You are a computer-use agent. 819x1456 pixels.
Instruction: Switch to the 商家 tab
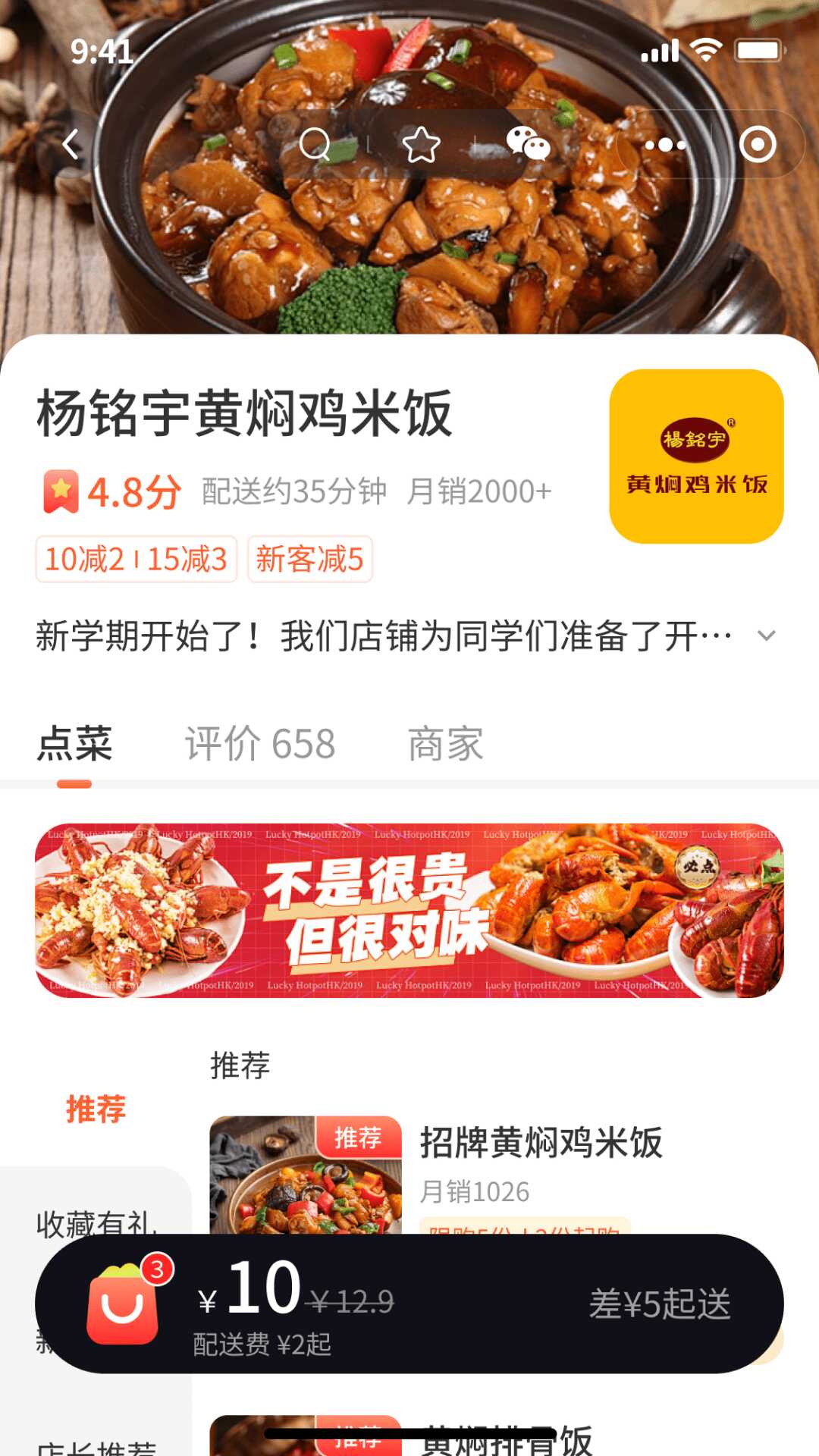pos(446,744)
